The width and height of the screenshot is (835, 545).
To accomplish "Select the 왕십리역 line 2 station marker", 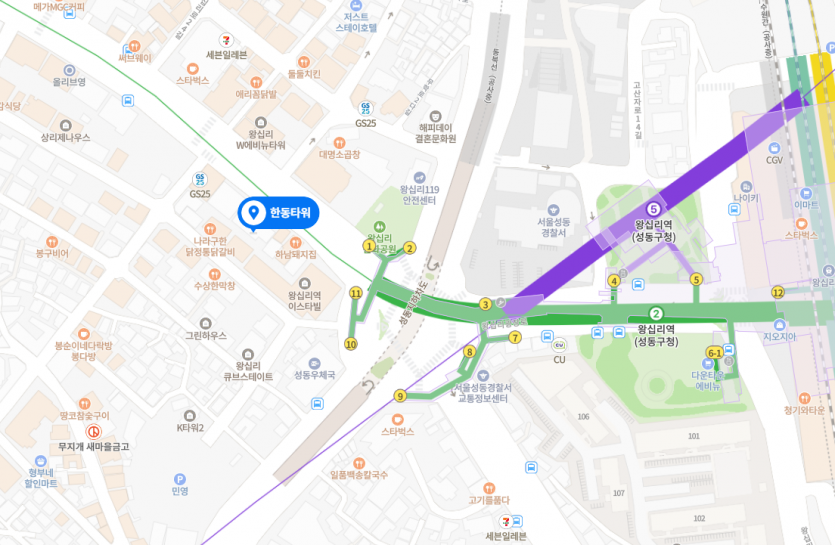I will 656,314.
